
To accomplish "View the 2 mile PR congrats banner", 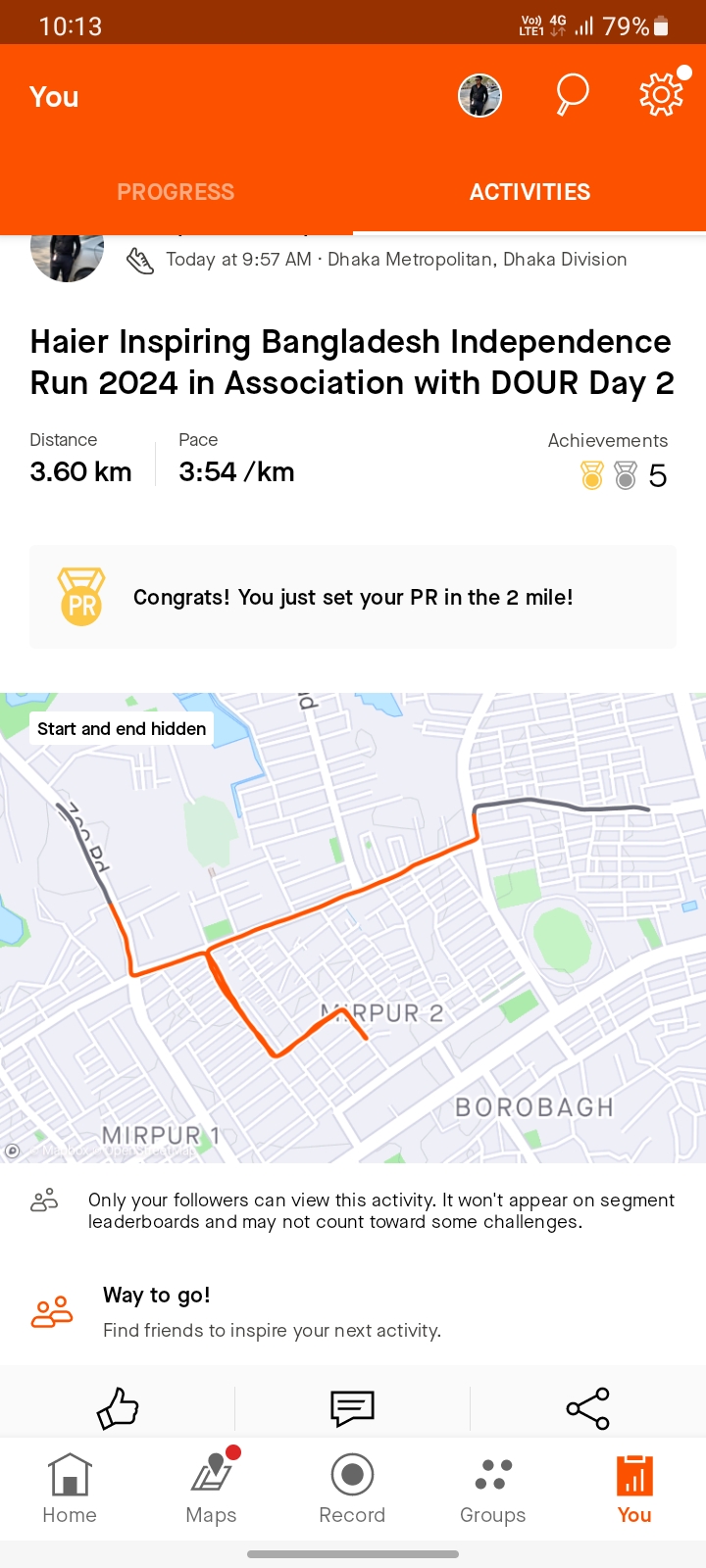I will coord(353,597).
